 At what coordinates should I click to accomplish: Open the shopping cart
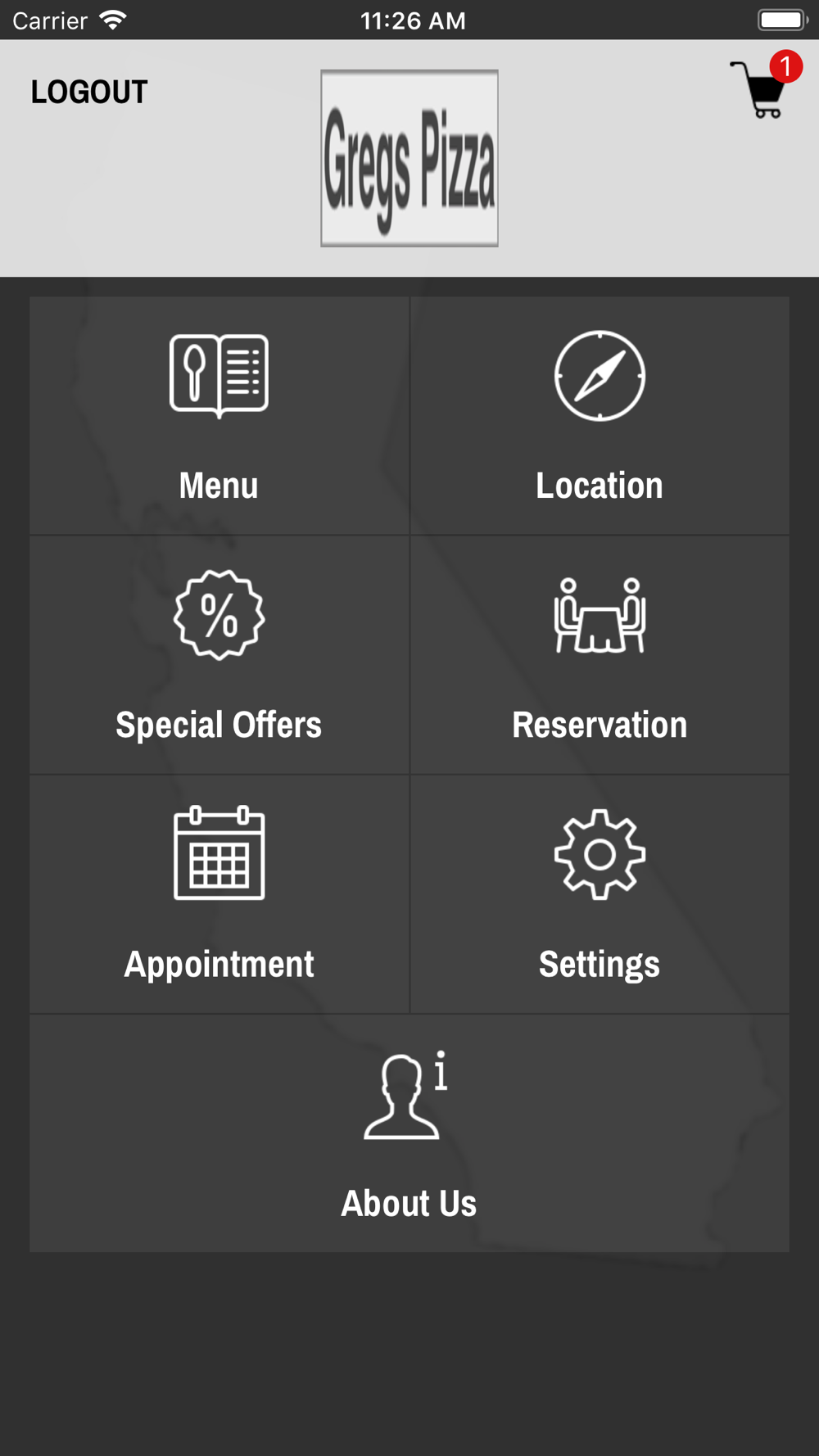[765, 85]
